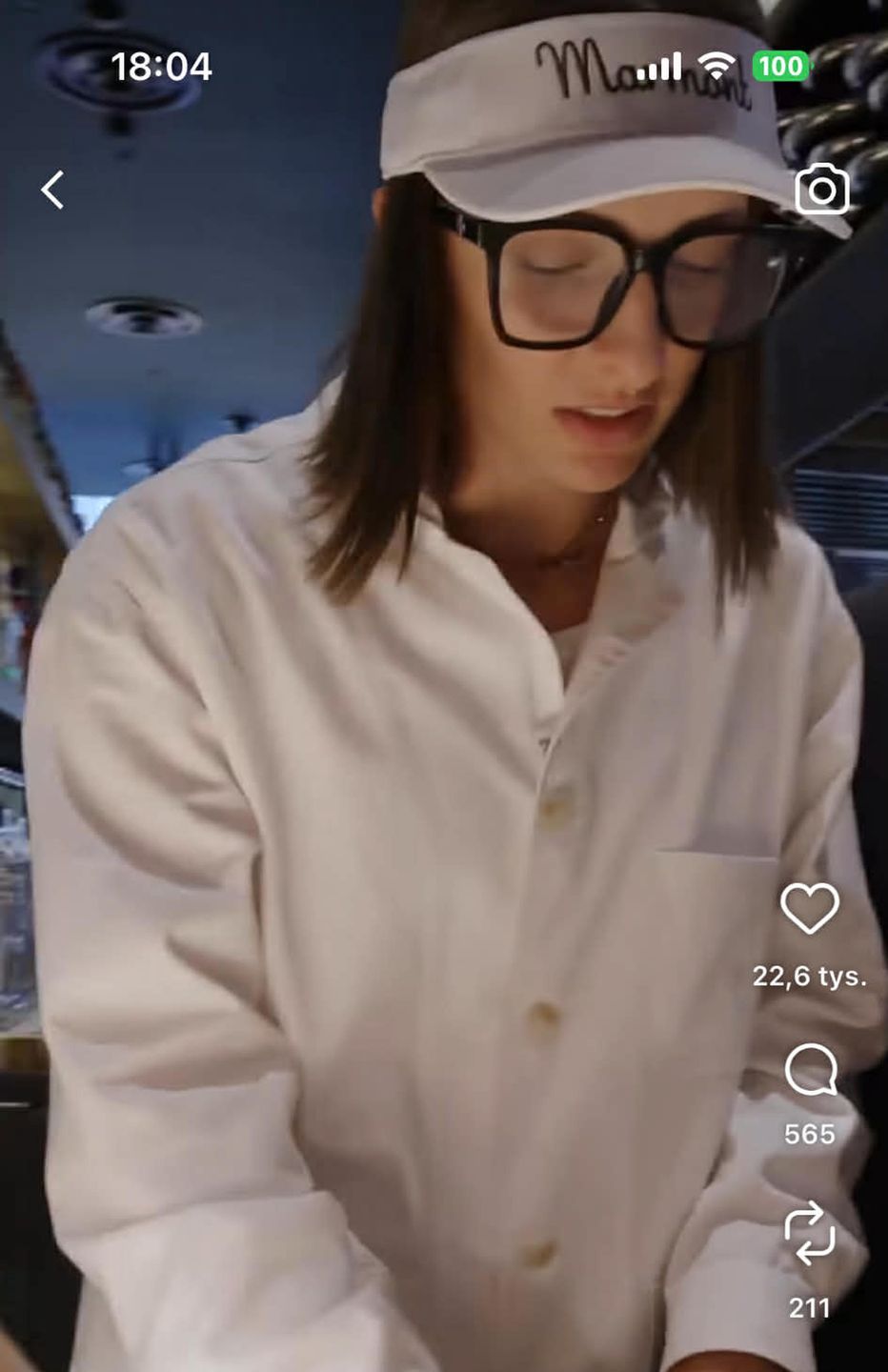Repost this reel with the arrows icon
The image size is (888, 1372).
[809, 1233]
